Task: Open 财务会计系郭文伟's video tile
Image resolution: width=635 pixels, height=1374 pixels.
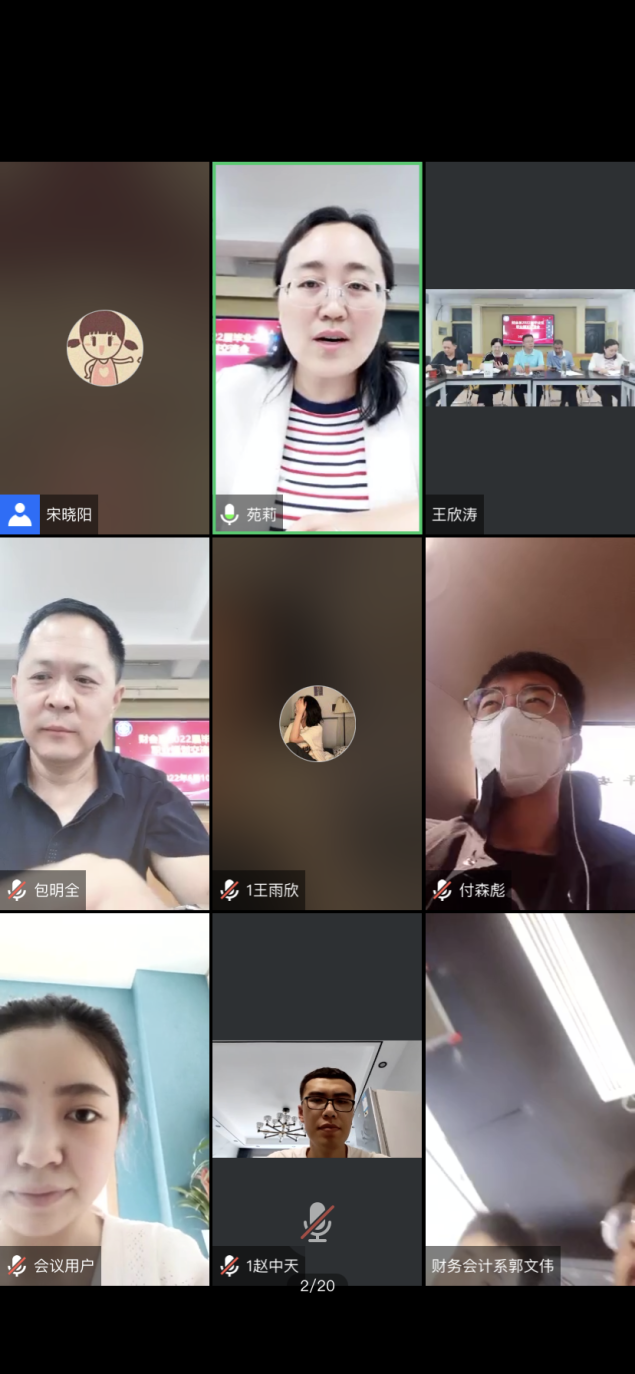Action: [x=530, y=1098]
